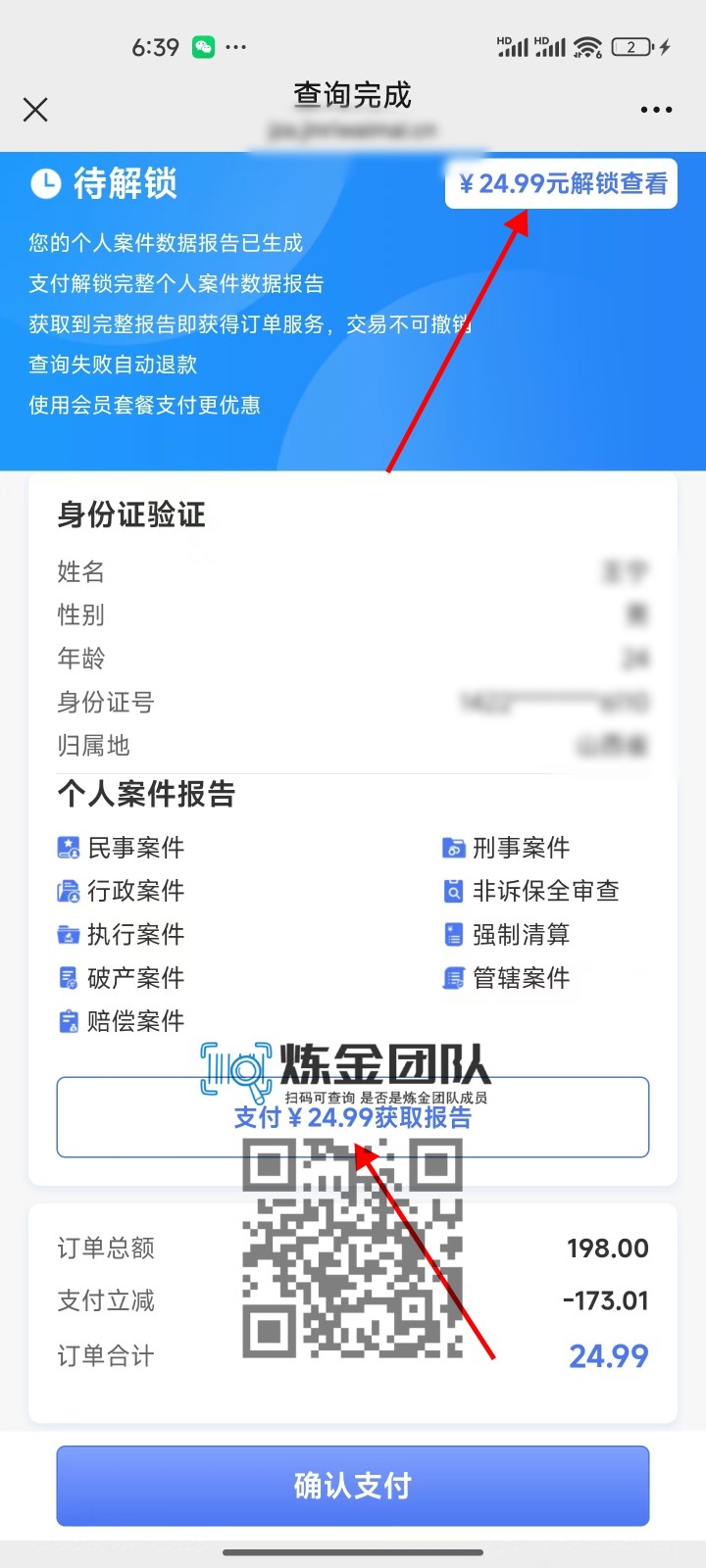
Task: Confirm payment with 确认支付
Action: [352, 1486]
